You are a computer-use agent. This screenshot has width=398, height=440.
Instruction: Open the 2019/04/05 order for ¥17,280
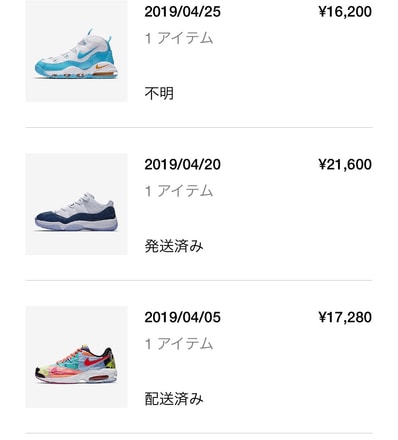[199, 357]
